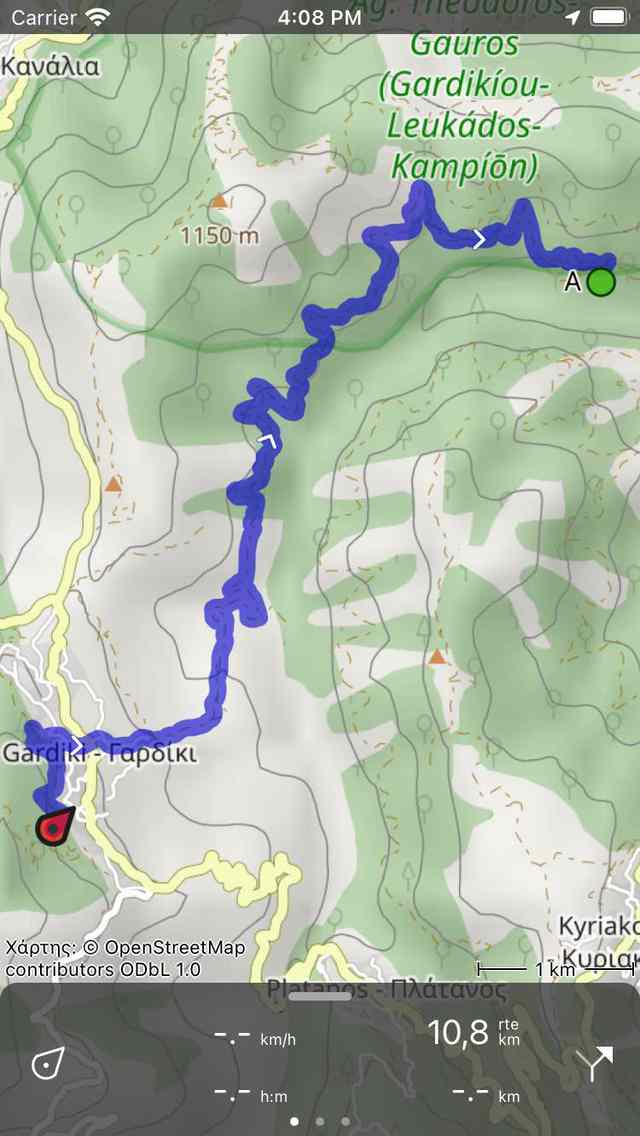Tap the compass/location icon in the bottom panel
The height and width of the screenshot is (1136, 640).
[x=47, y=1064]
